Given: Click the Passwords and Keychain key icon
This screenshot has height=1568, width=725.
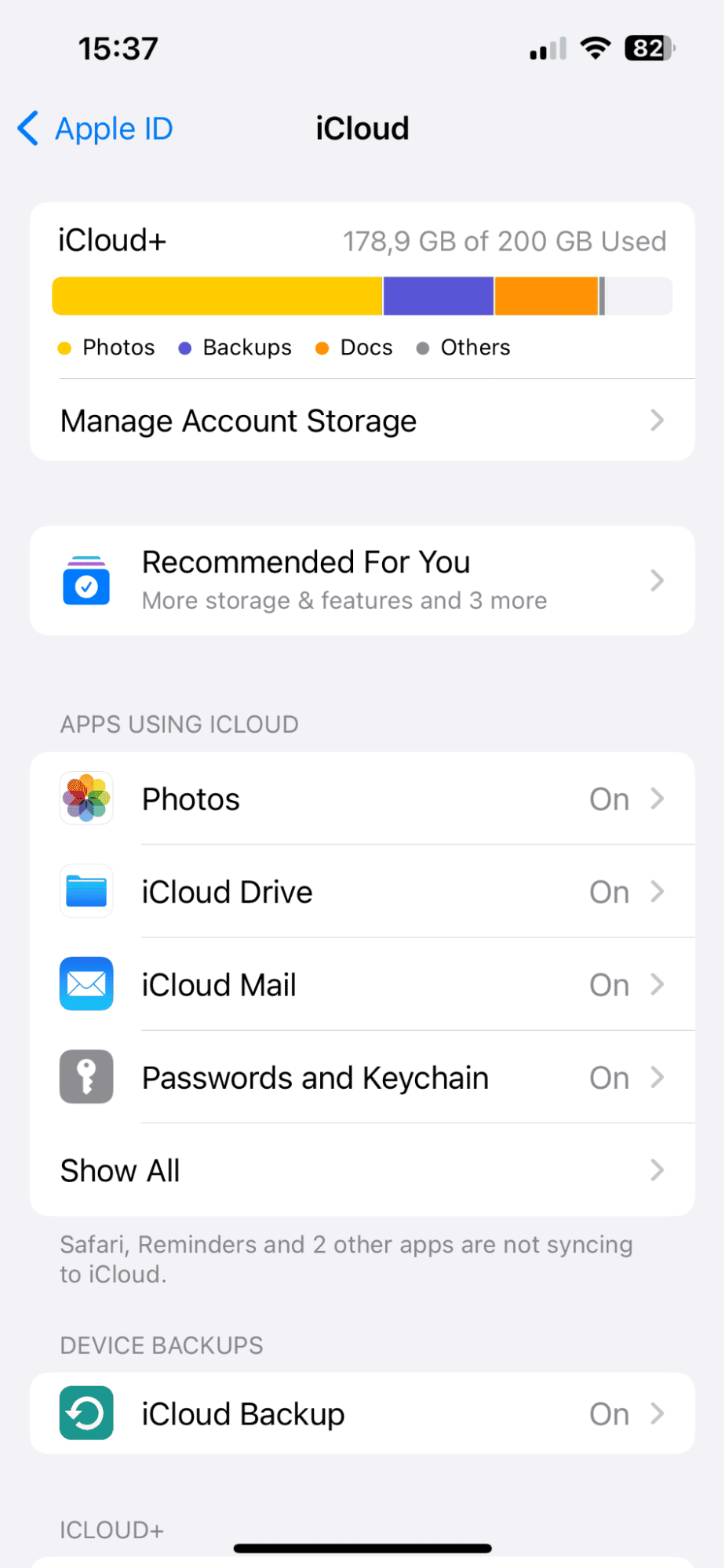Looking at the screenshot, I should (86, 1077).
